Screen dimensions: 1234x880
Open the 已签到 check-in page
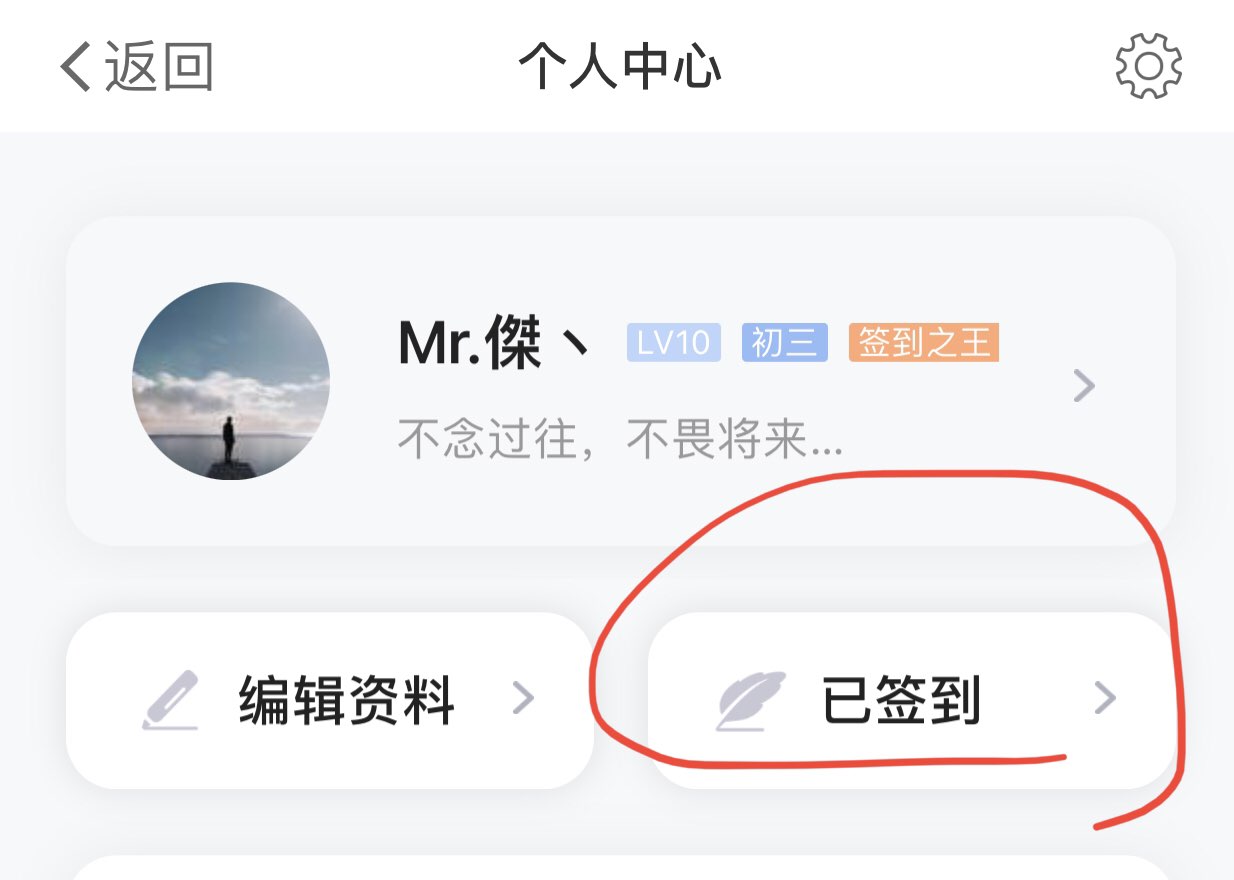click(x=908, y=700)
